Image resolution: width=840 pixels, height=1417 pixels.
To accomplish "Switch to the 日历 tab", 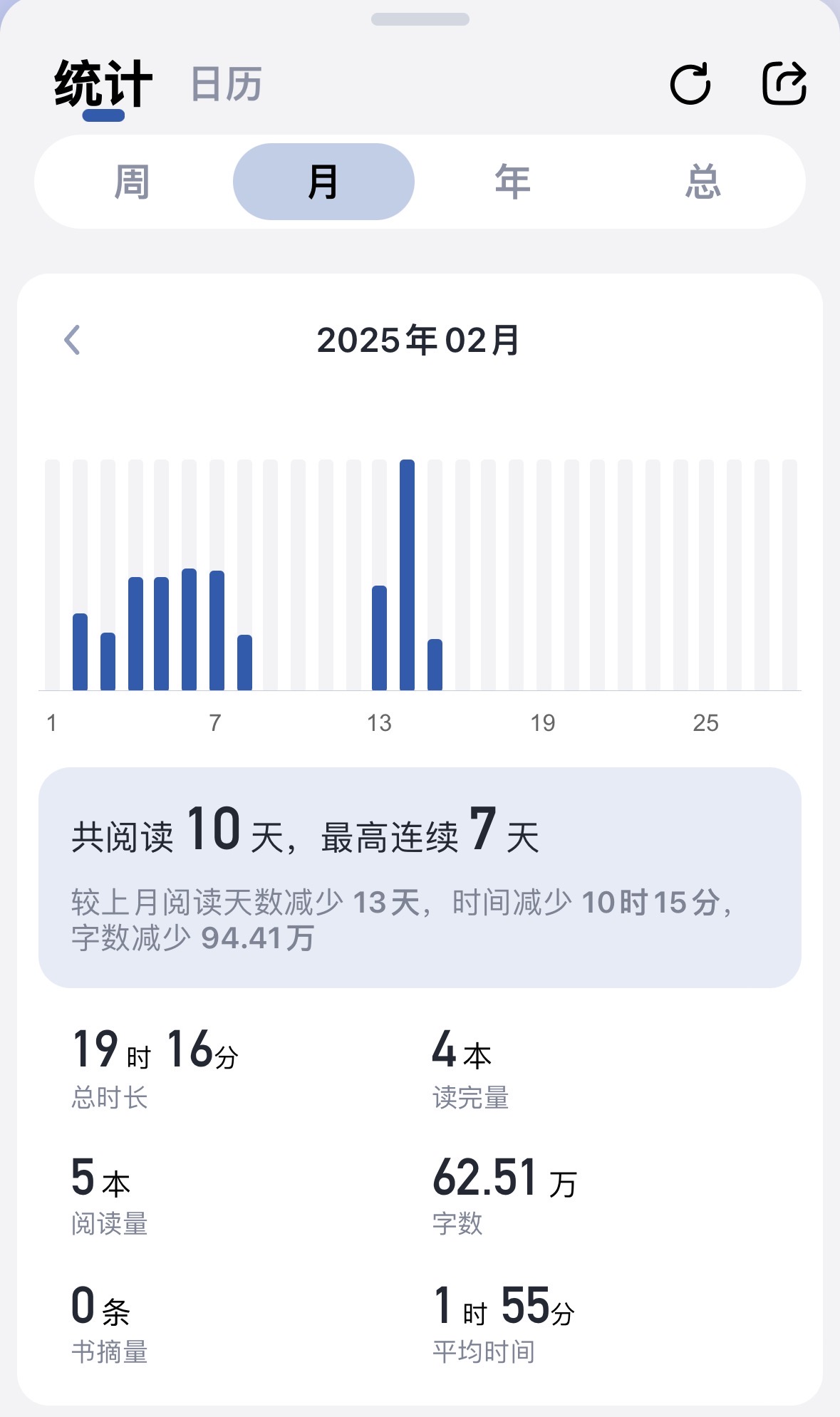I will [x=227, y=84].
